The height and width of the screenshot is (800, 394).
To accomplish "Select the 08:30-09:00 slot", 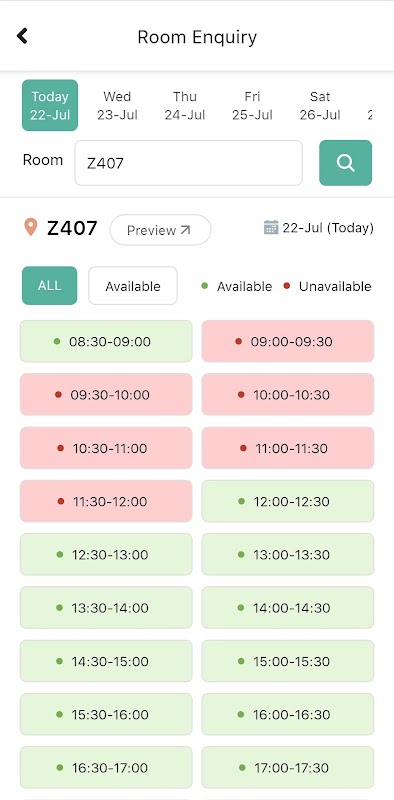I will (106, 341).
